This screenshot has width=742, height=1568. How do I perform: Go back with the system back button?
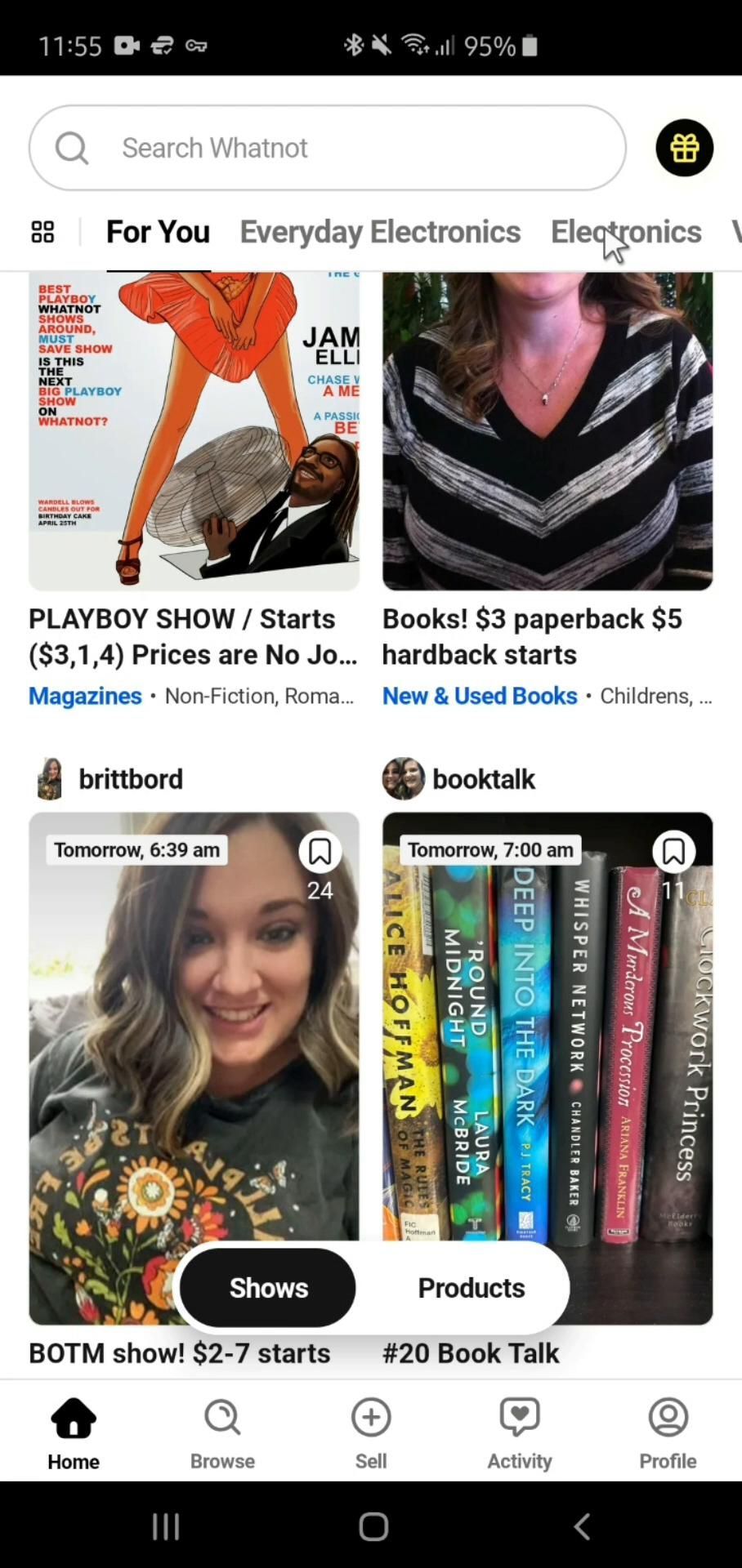click(582, 1526)
